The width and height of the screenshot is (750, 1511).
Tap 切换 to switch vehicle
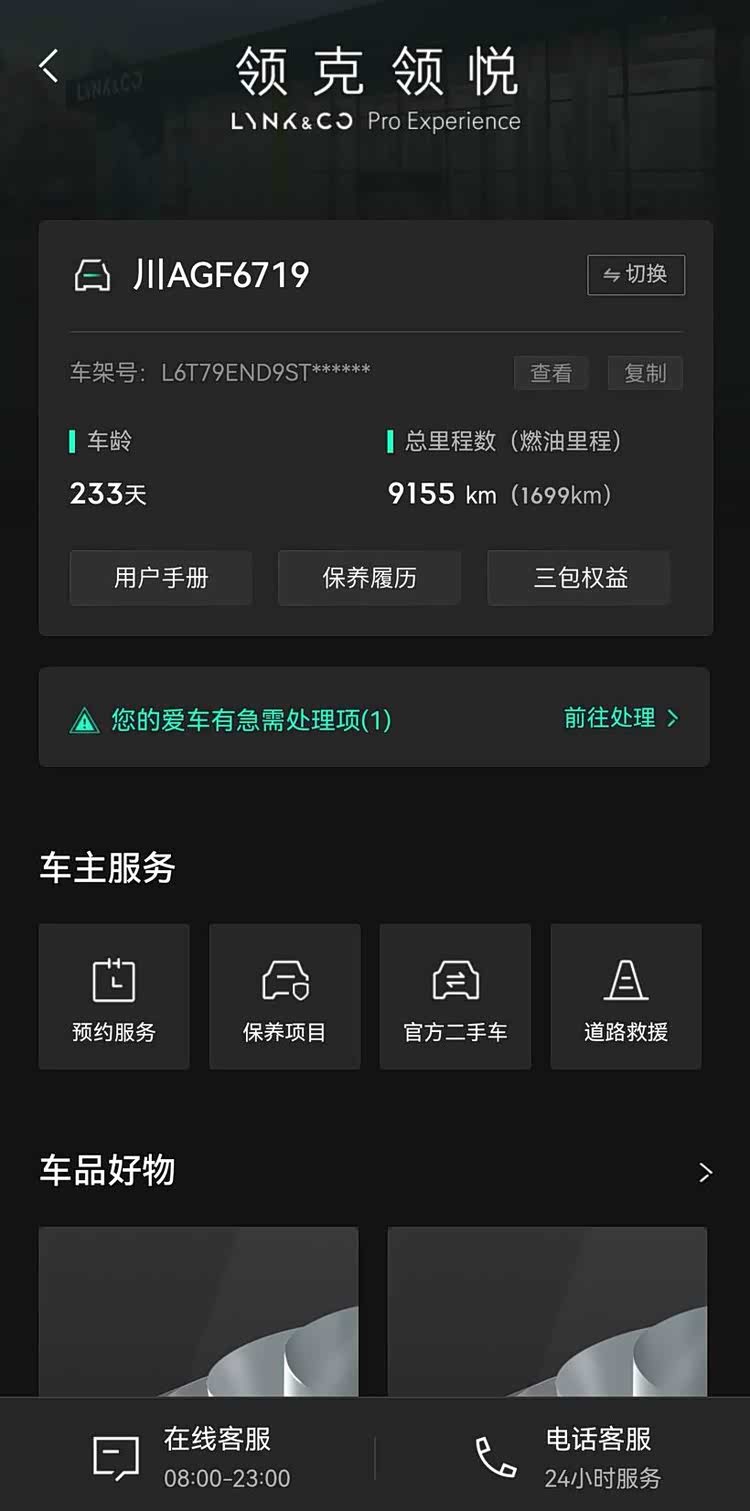(636, 275)
